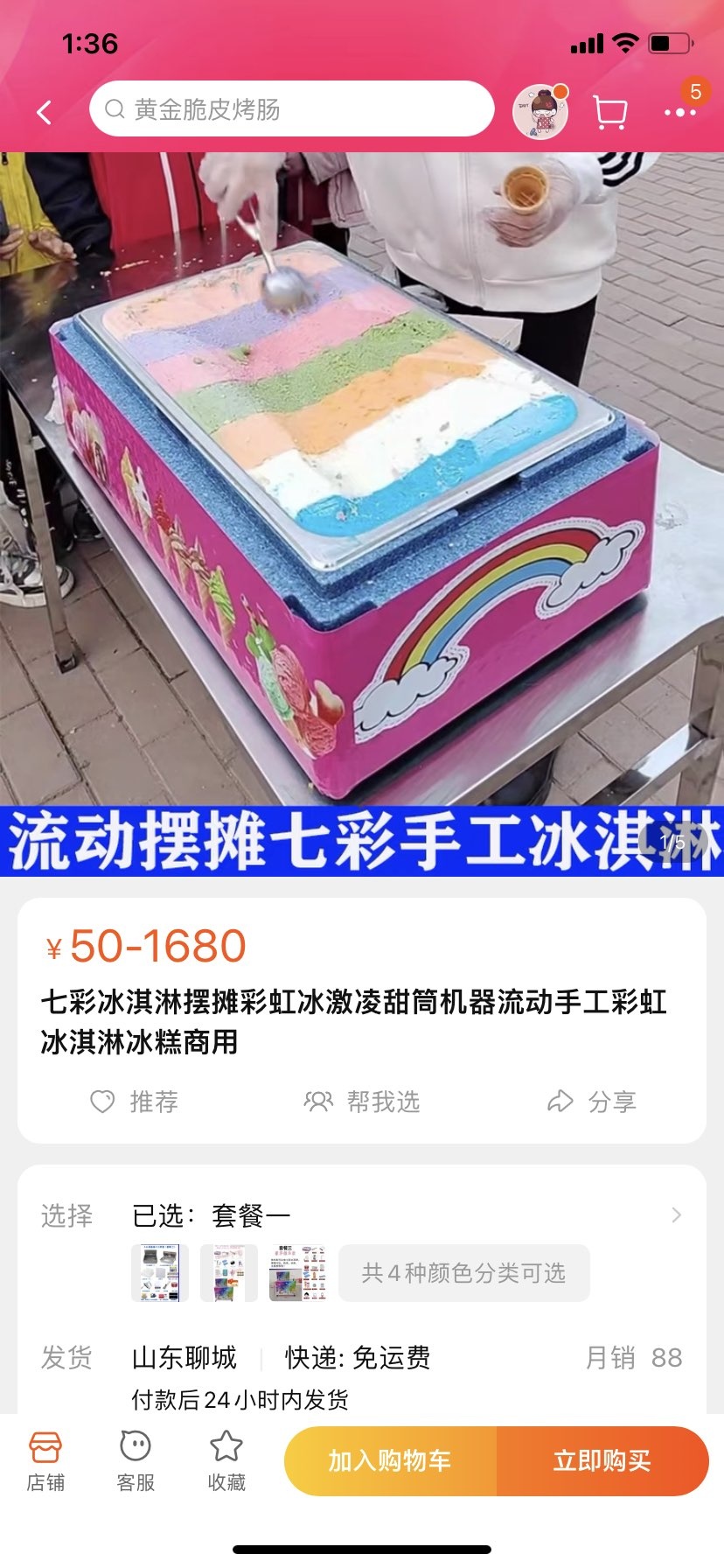Screen dimensions: 724x1568
Task: Select the third package thumbnail
Action: 297,1273
